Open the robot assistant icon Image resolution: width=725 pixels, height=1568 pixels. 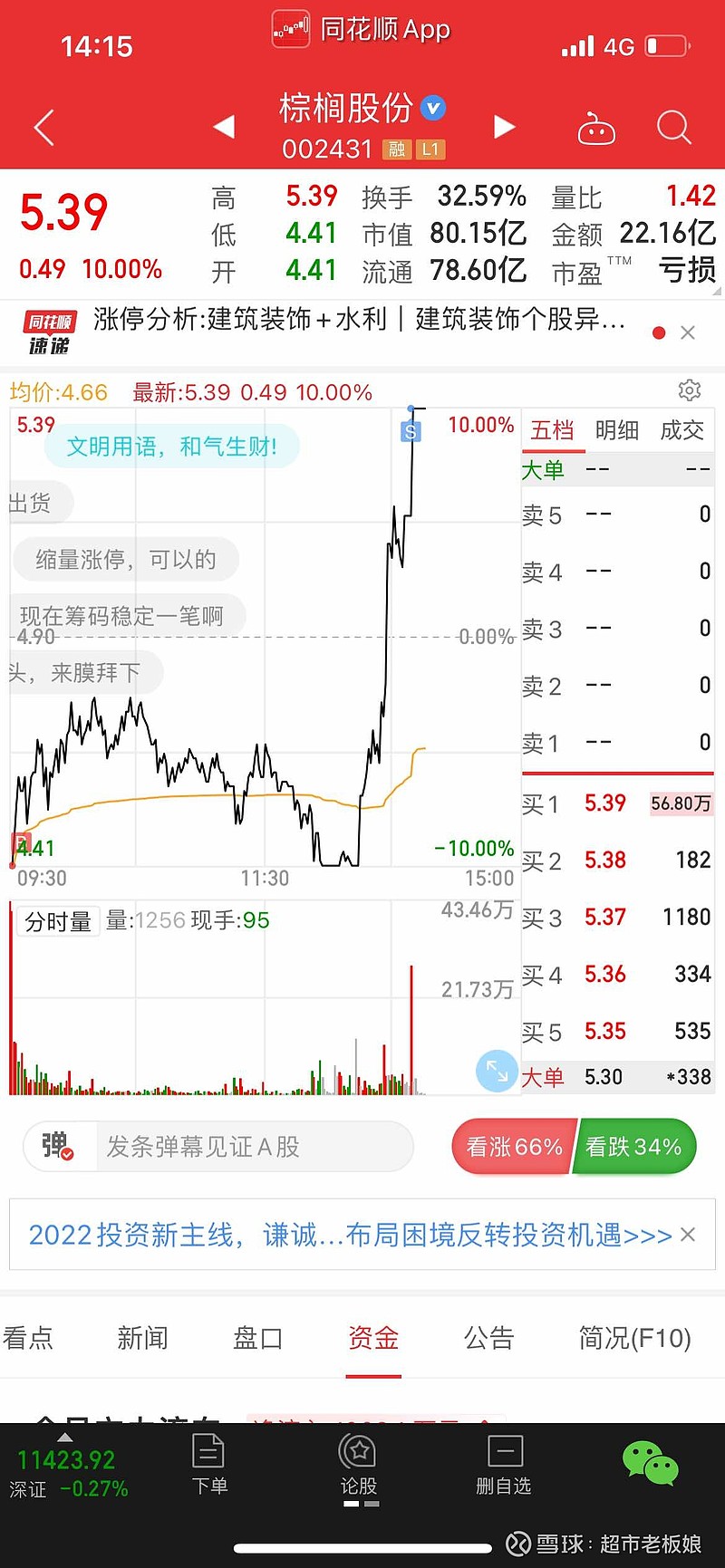click(x=596, y=128)
